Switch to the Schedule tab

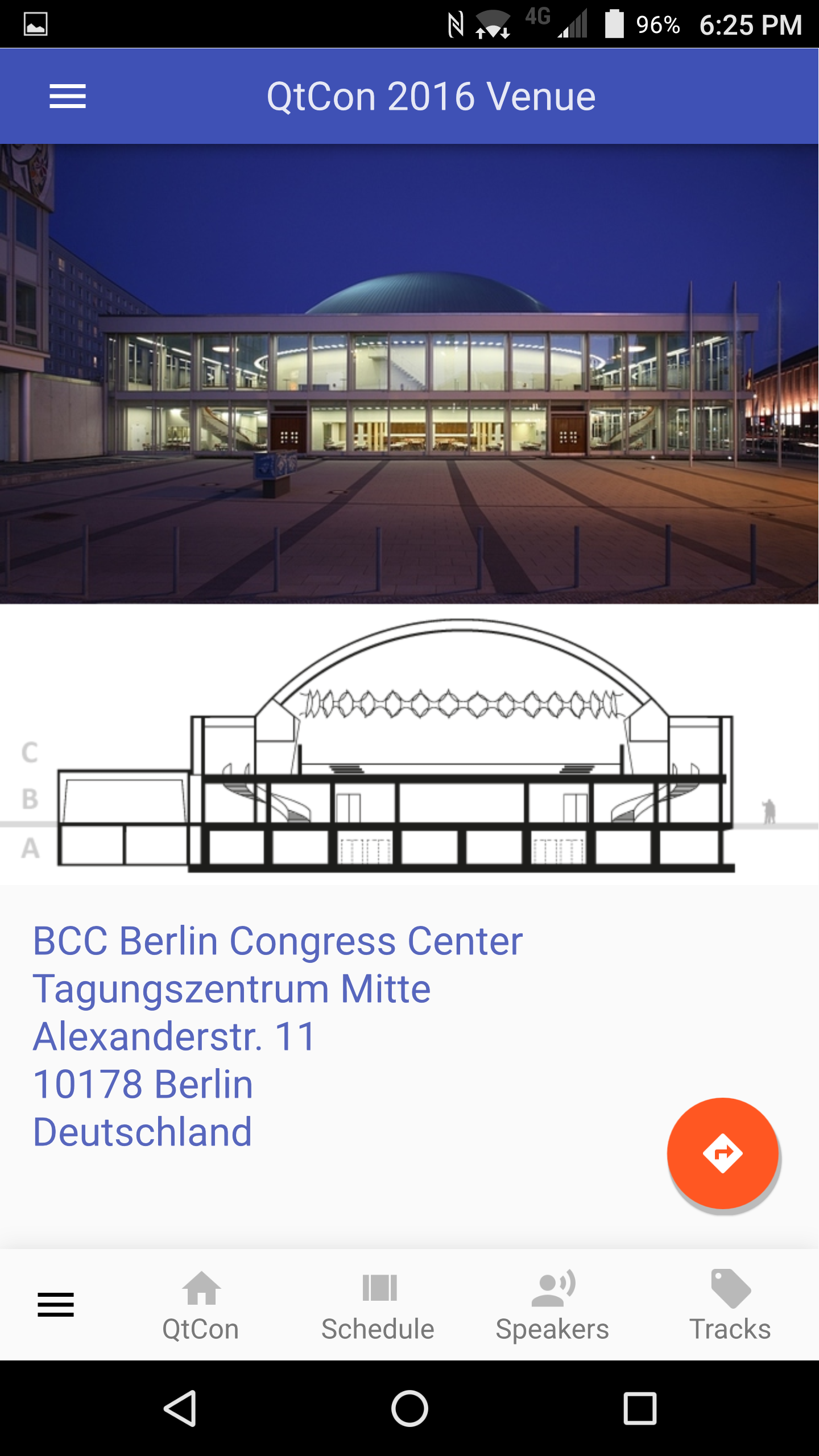[x=378, y=1306]
